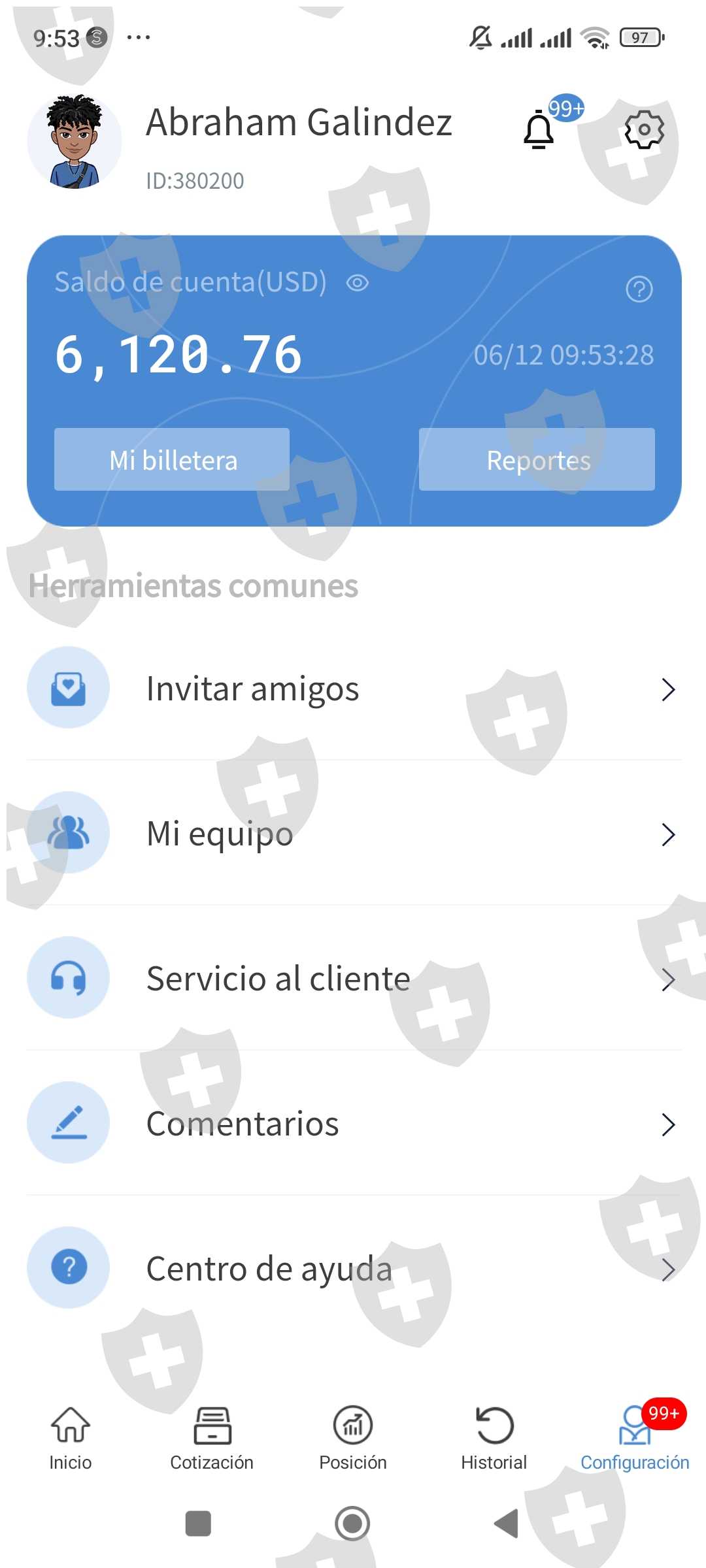Select the Configuración tab
The height and width of the screenshot is (1568, 706).
635,1438
